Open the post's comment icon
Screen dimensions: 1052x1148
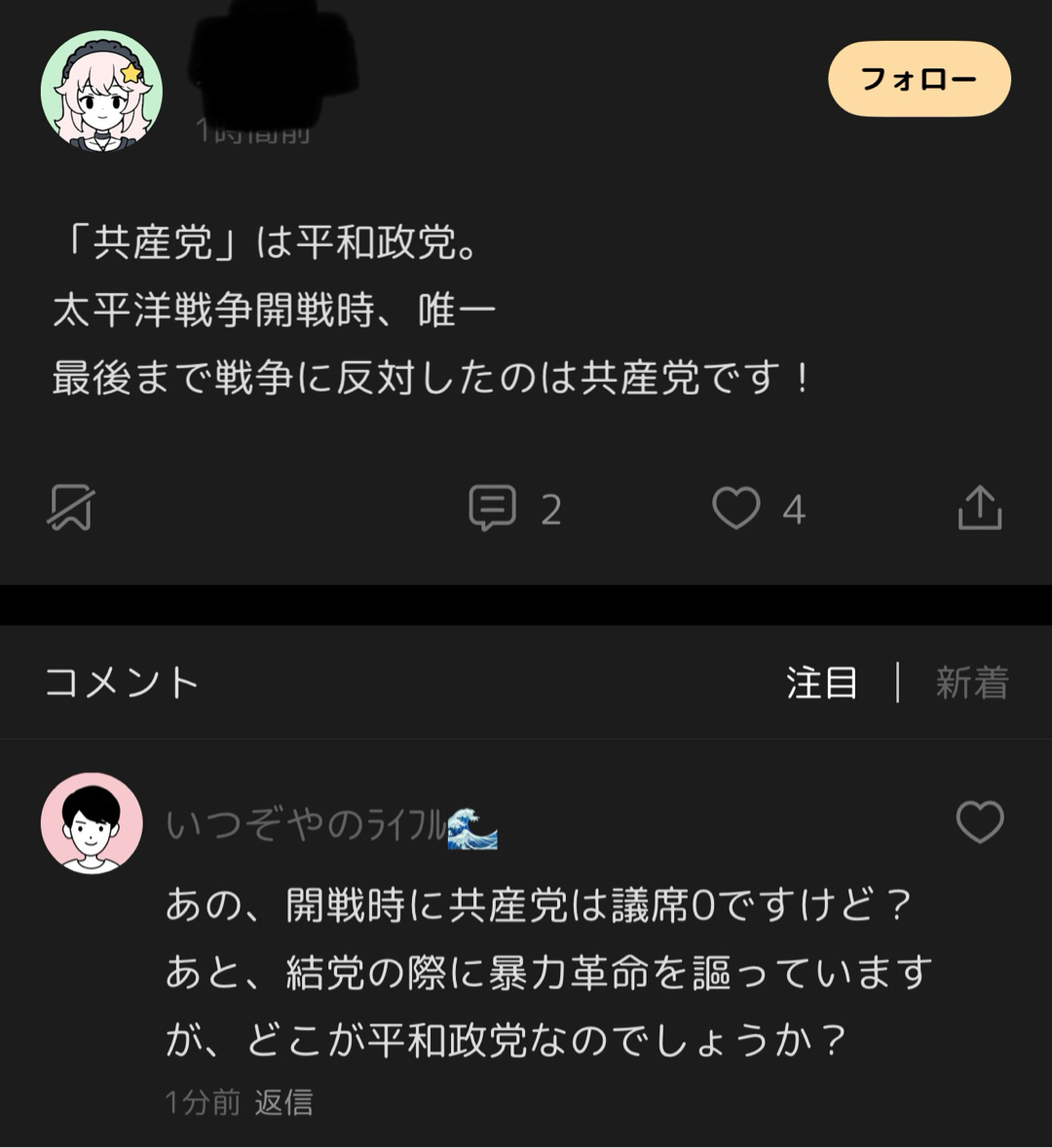tap(493, 507)
